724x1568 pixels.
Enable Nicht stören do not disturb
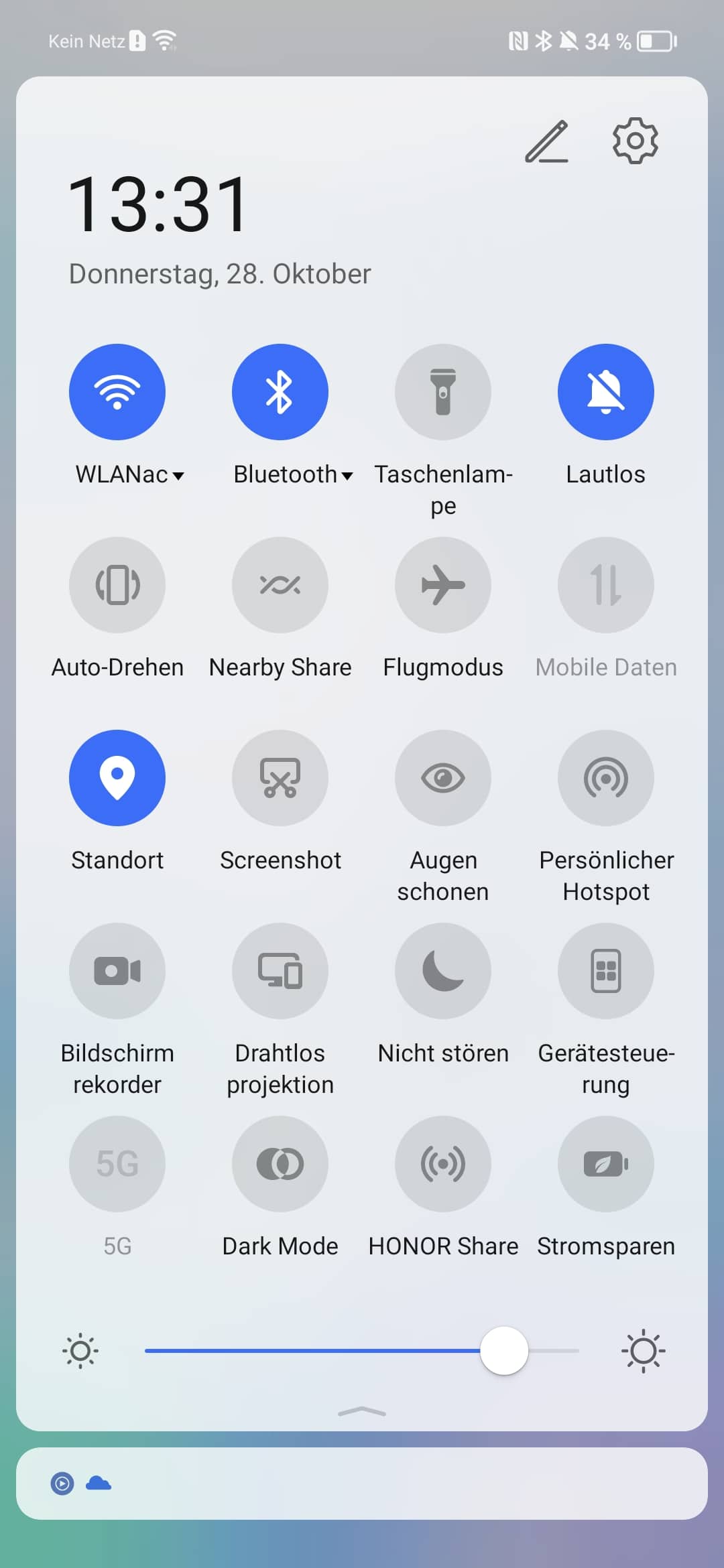tap(443, 971)
